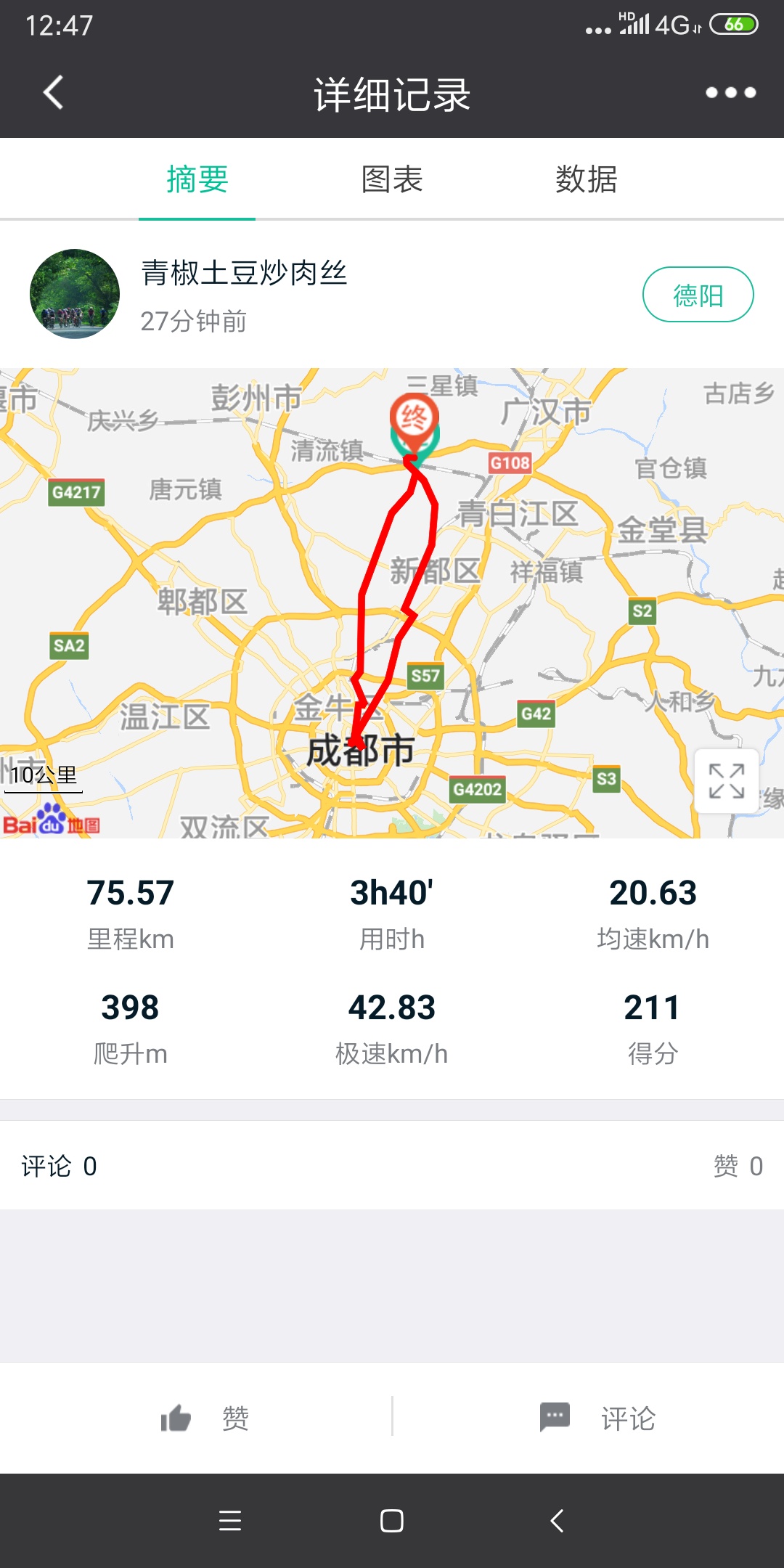
Task: Select the 摘要 tab
Action: tap(197, 179)
